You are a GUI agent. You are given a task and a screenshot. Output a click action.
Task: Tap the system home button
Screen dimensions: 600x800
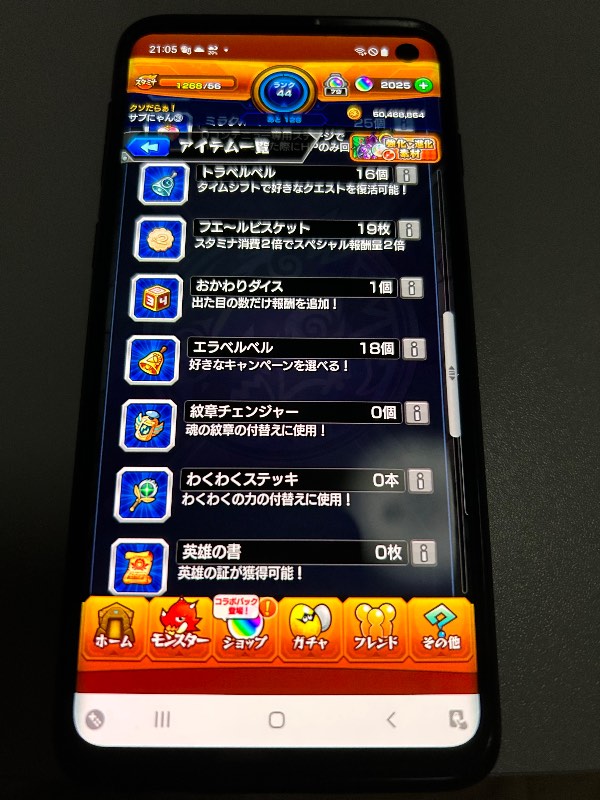tap(277, 719)
